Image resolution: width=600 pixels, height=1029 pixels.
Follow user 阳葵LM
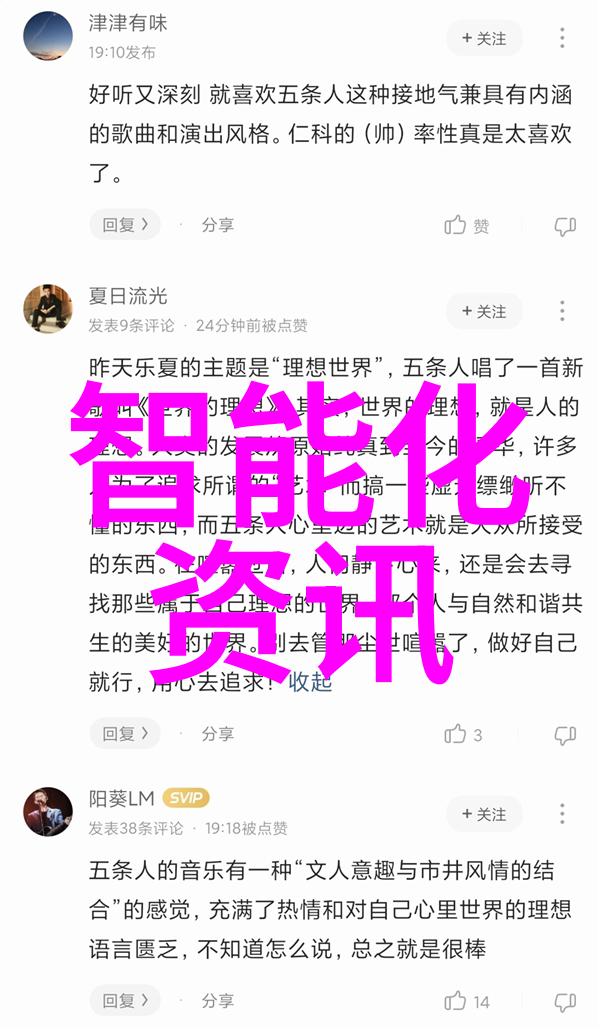coord(484,814)
